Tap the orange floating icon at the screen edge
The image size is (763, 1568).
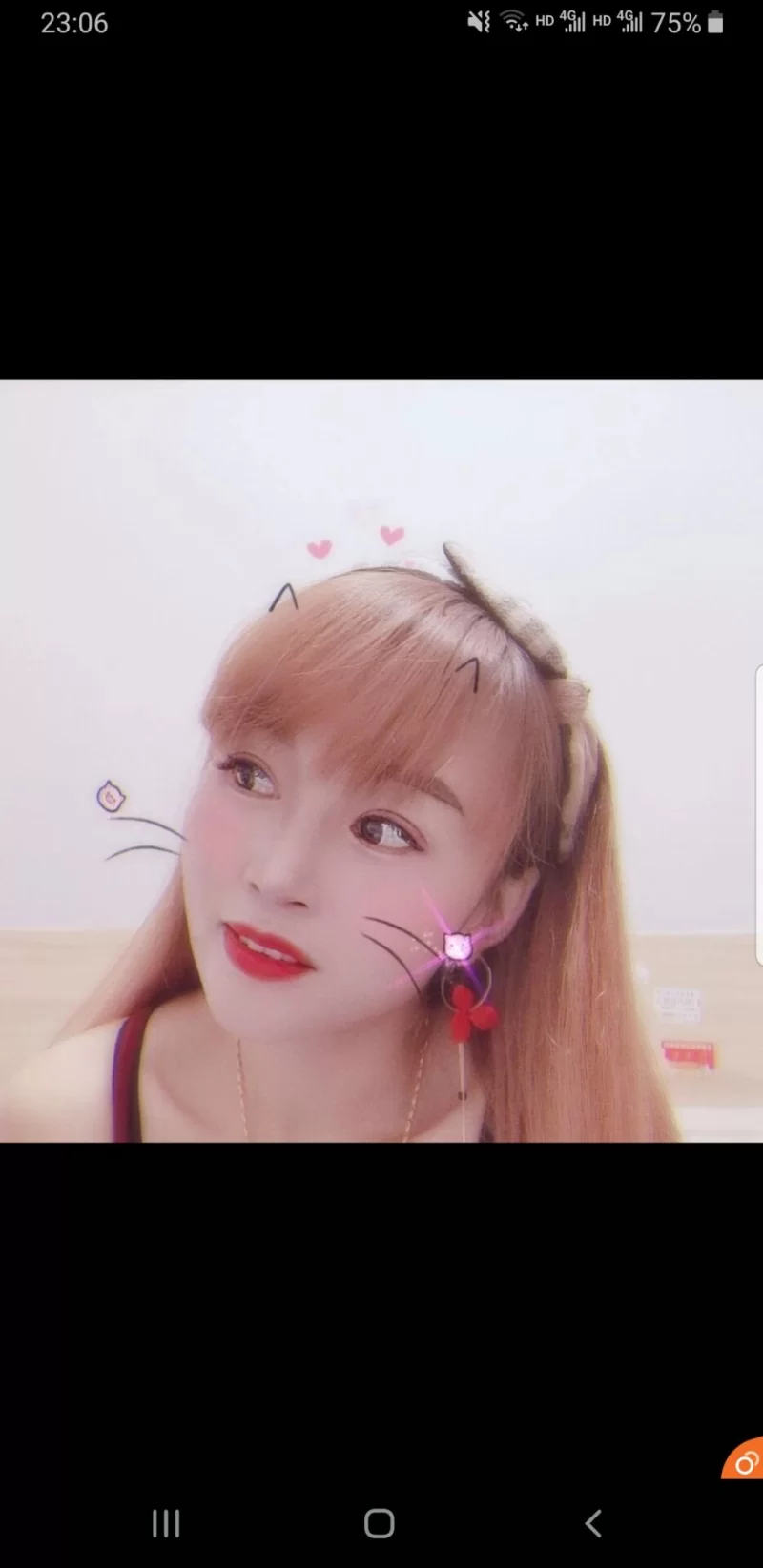pos(745,1460)
